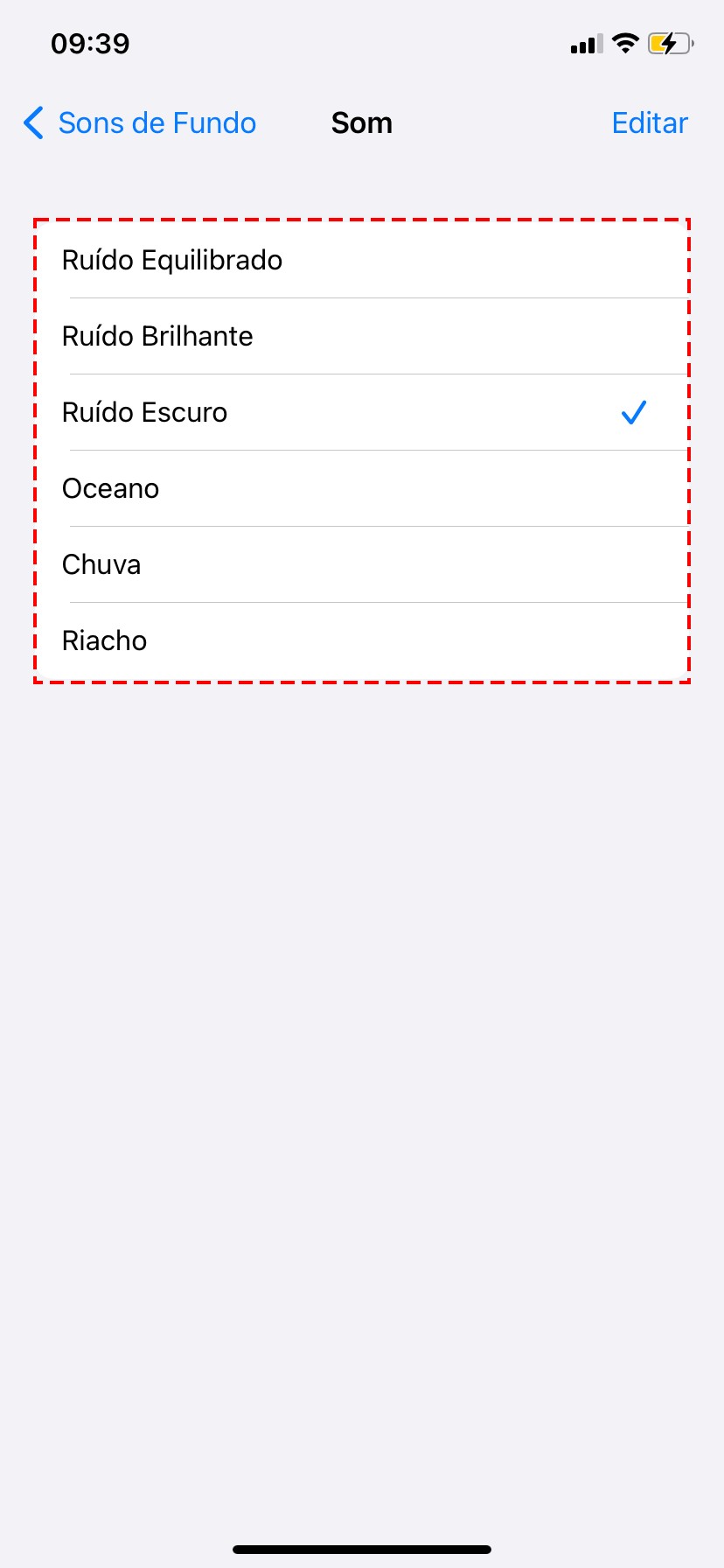724x1568 pixels.
Task: Choose Ruído Brilhante sound
Action: point(361,337)
